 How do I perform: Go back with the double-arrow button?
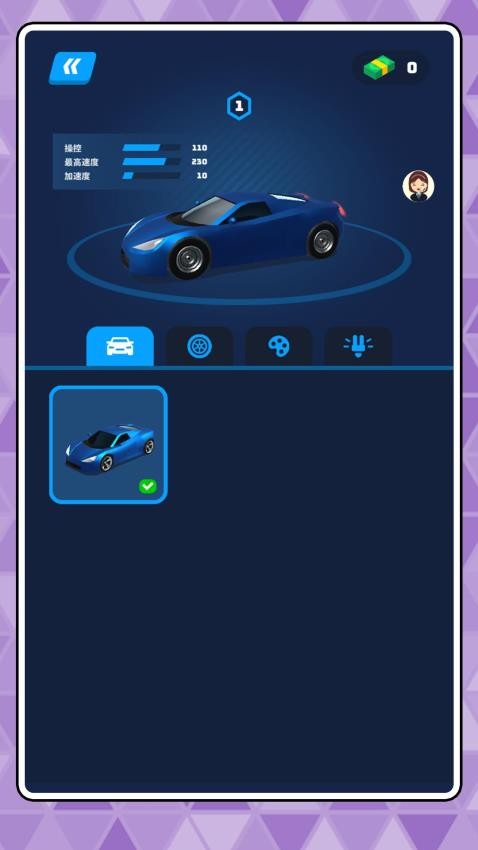(73, 68)
